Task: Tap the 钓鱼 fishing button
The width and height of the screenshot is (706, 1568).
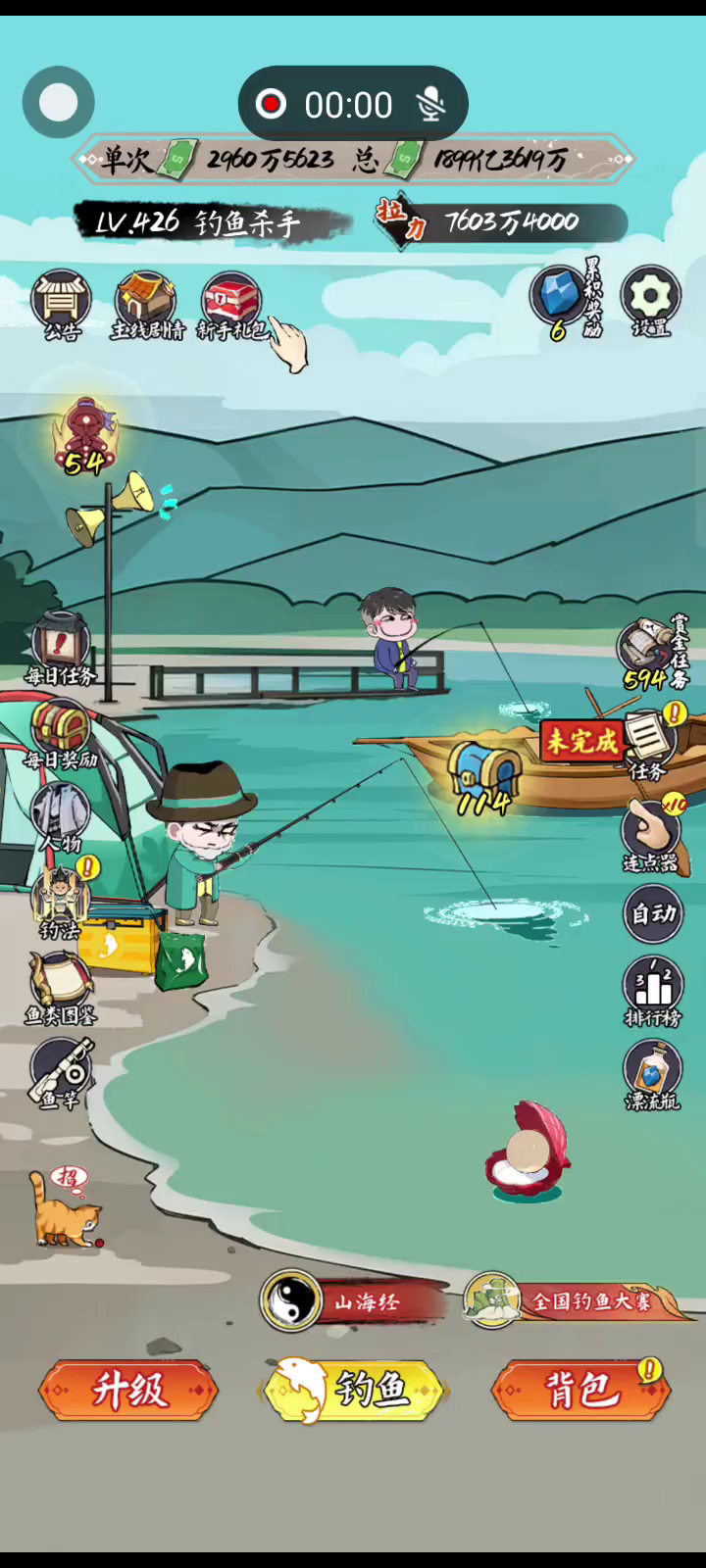Action: [353, 1390]
